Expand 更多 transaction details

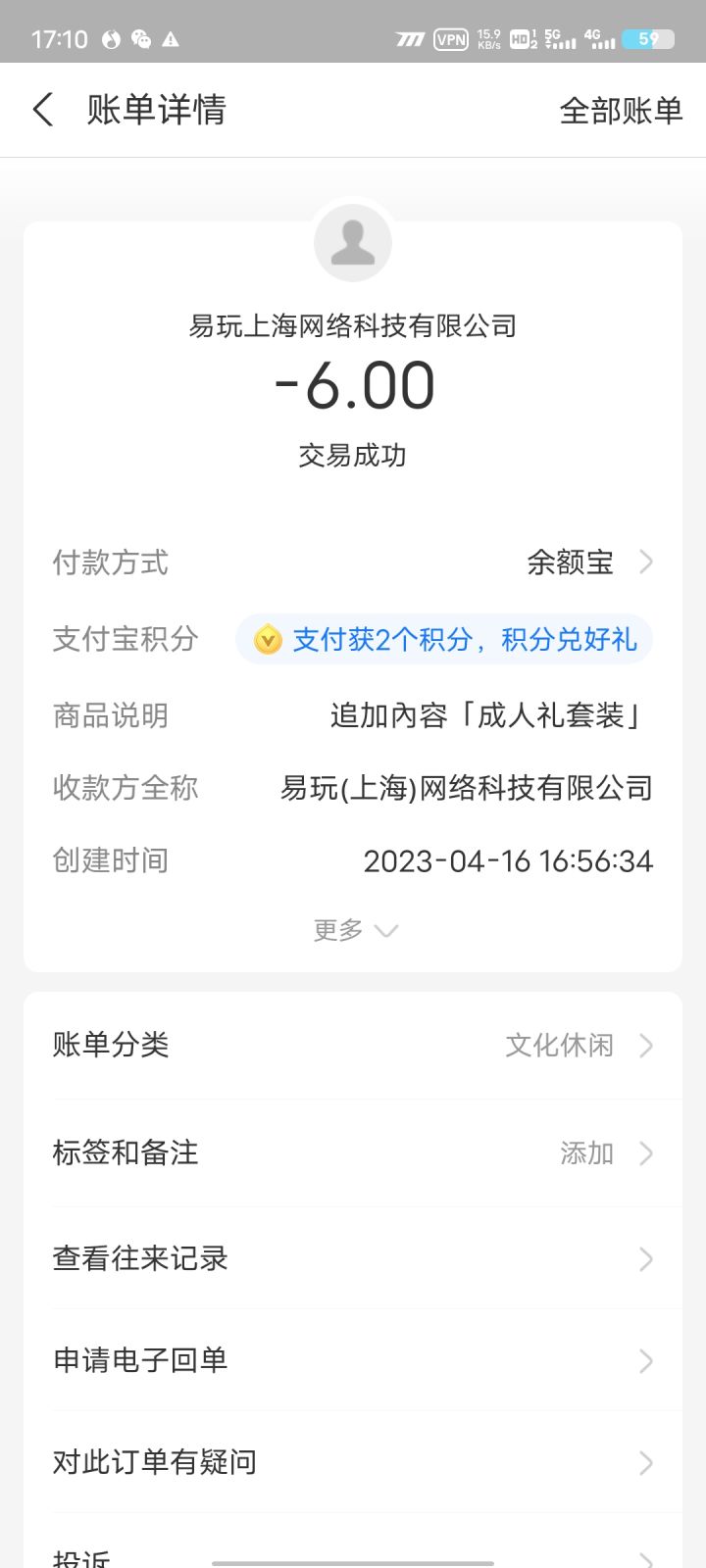pyautogui.click(x=354, y=930)
